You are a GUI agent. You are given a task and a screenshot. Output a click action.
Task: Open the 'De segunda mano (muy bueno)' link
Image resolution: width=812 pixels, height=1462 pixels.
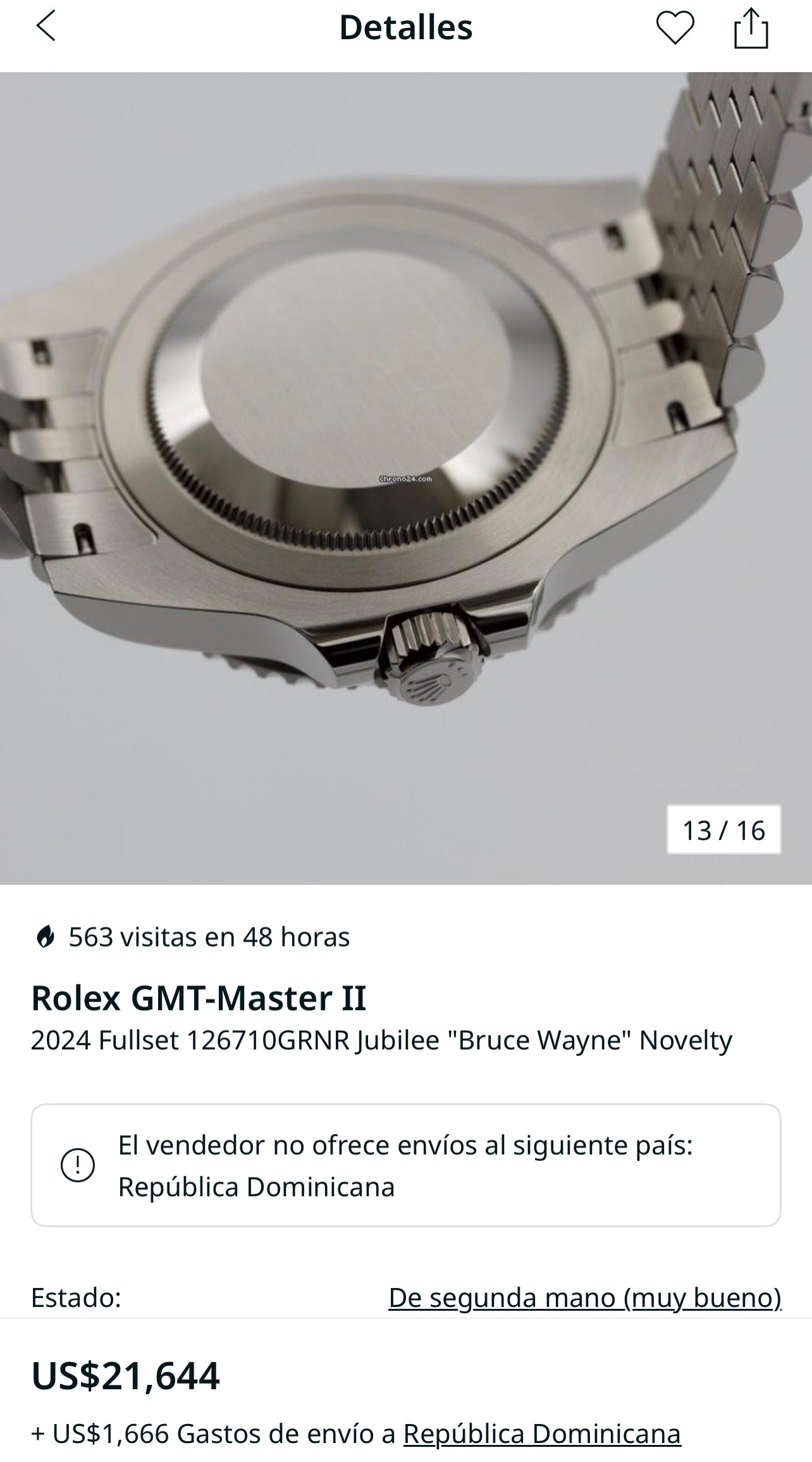(584, 1297)
